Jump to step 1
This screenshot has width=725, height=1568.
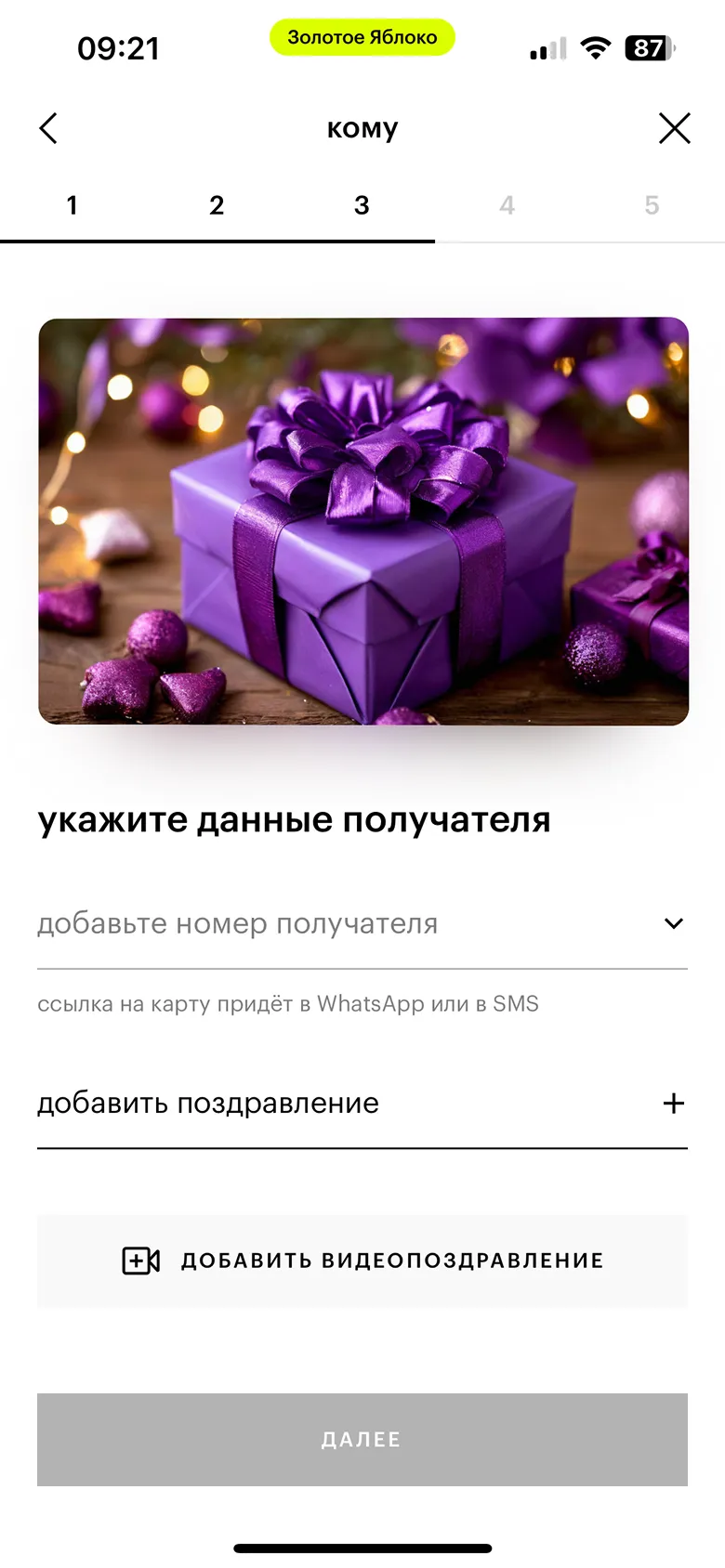click(x=72, y=205)
